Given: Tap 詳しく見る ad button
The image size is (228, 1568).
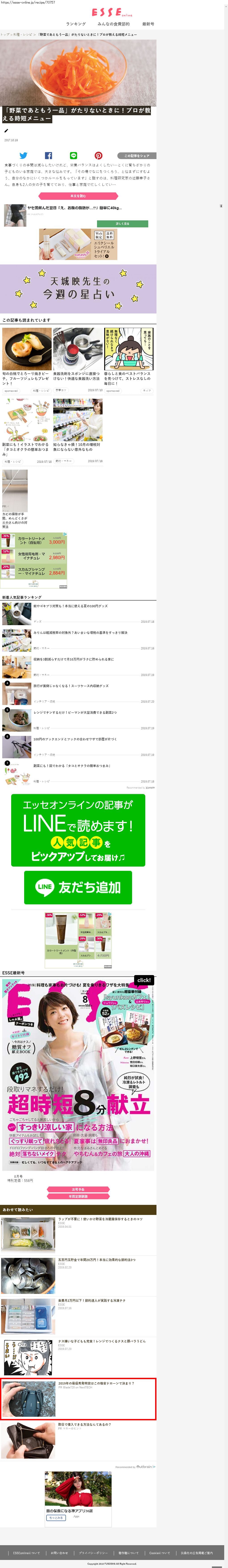Looking at the screenshot, I should 122,223.
